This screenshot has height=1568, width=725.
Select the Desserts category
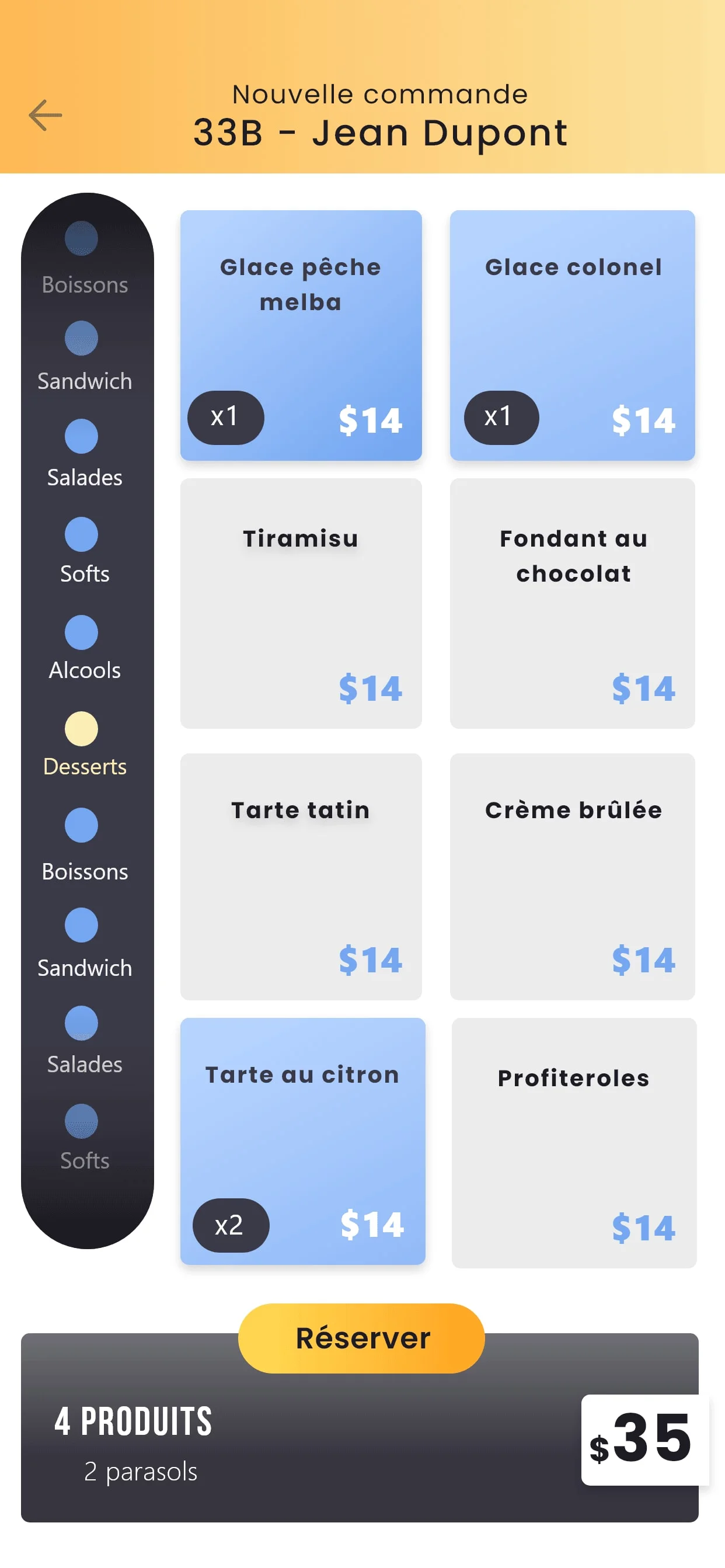(x=83, y=744)
